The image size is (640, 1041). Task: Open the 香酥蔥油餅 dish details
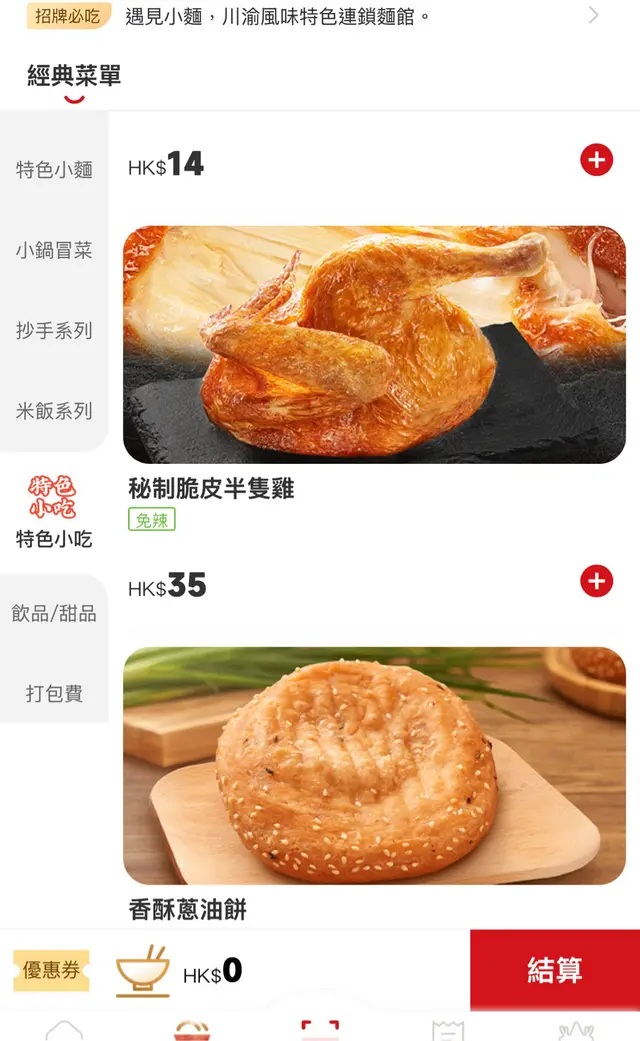point(374,766)
